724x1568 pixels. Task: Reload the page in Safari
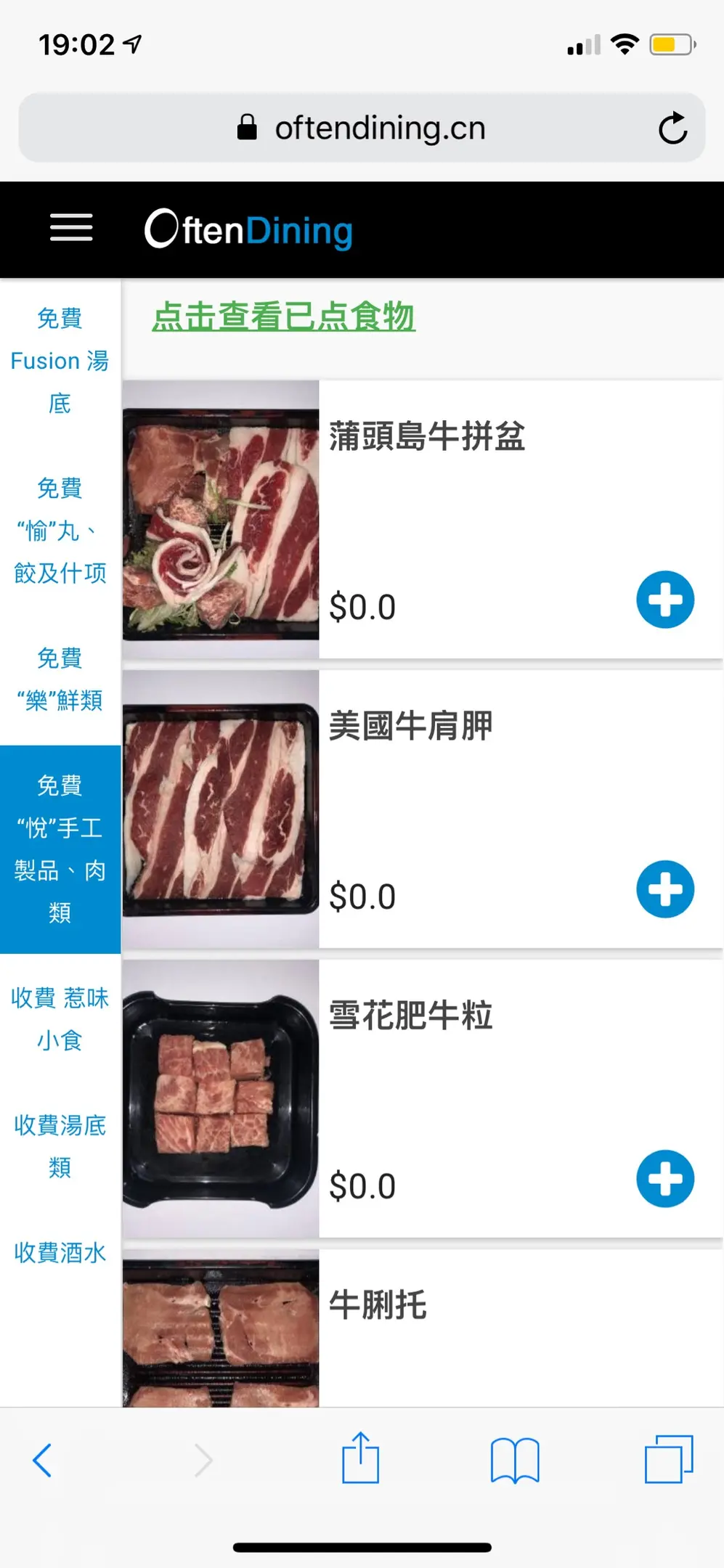(x=672, y=128)
